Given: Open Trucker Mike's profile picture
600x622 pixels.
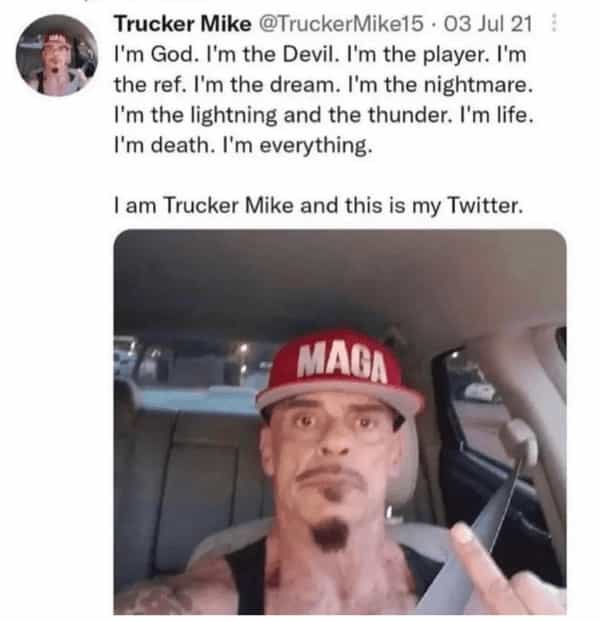Looking at the screenshot, I should click(x=59, y=56).
